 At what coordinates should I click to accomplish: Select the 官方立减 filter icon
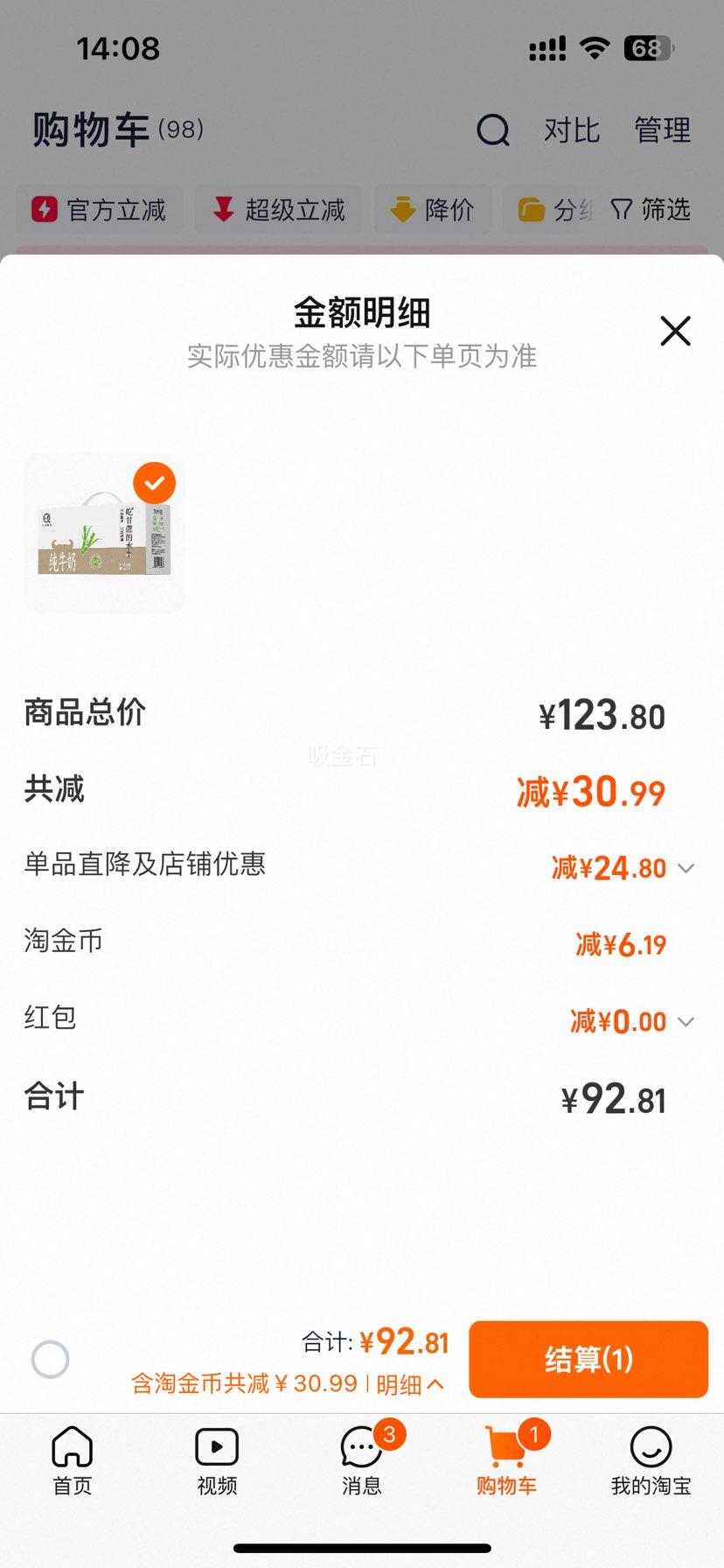[43, 209]
